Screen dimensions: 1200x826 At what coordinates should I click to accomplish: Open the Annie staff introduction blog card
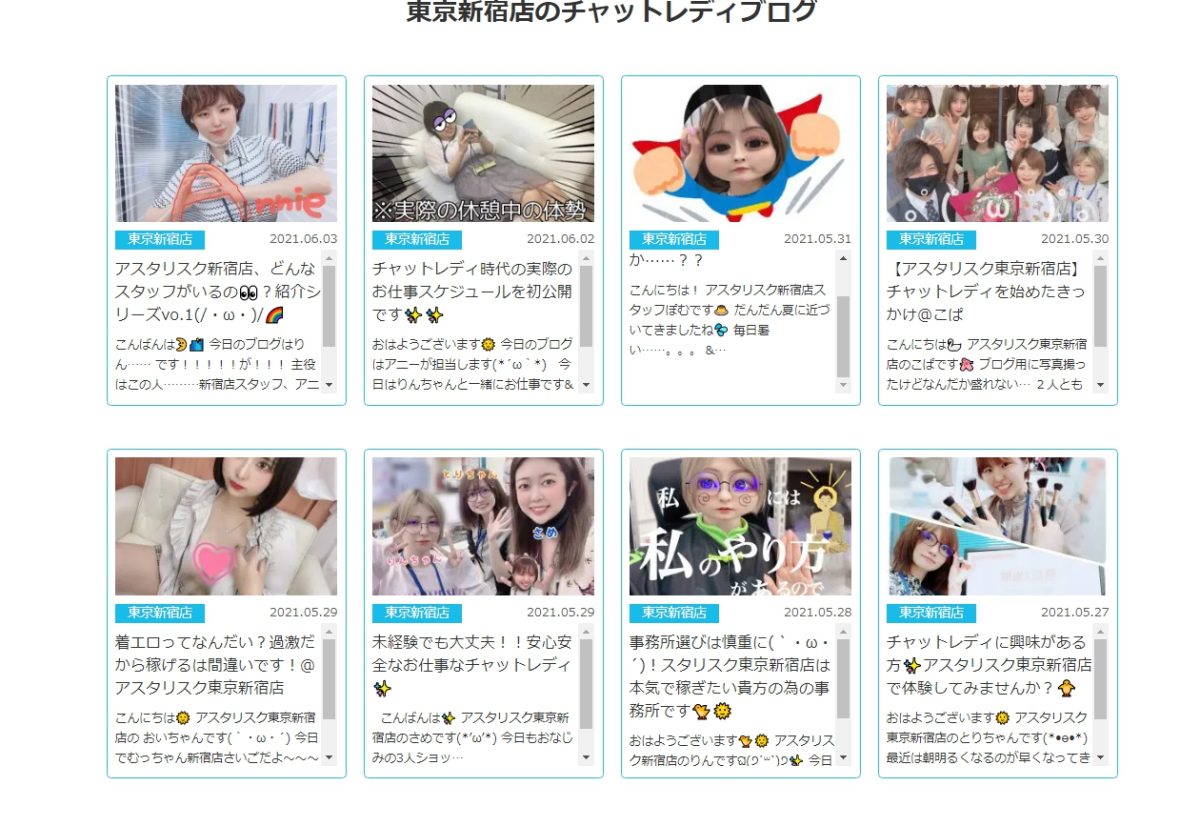click(226, 153)
